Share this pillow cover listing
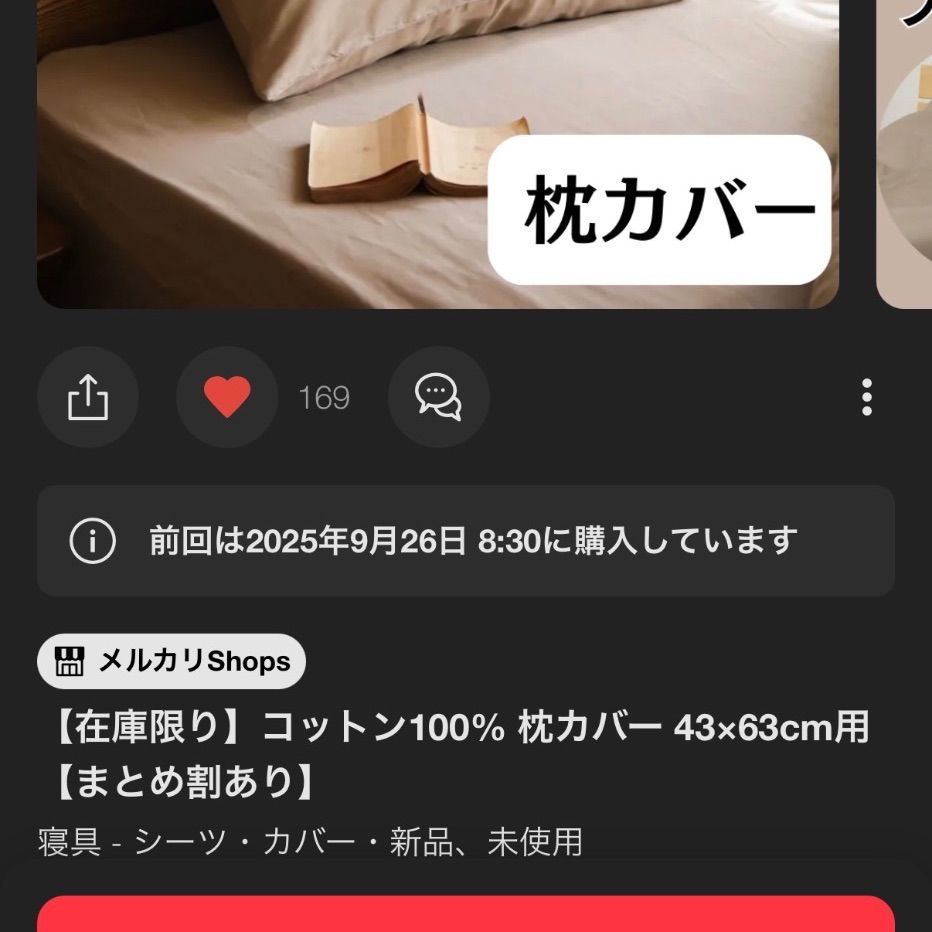Viewport: 932px width, 932px height. click(x=87, y=398)
